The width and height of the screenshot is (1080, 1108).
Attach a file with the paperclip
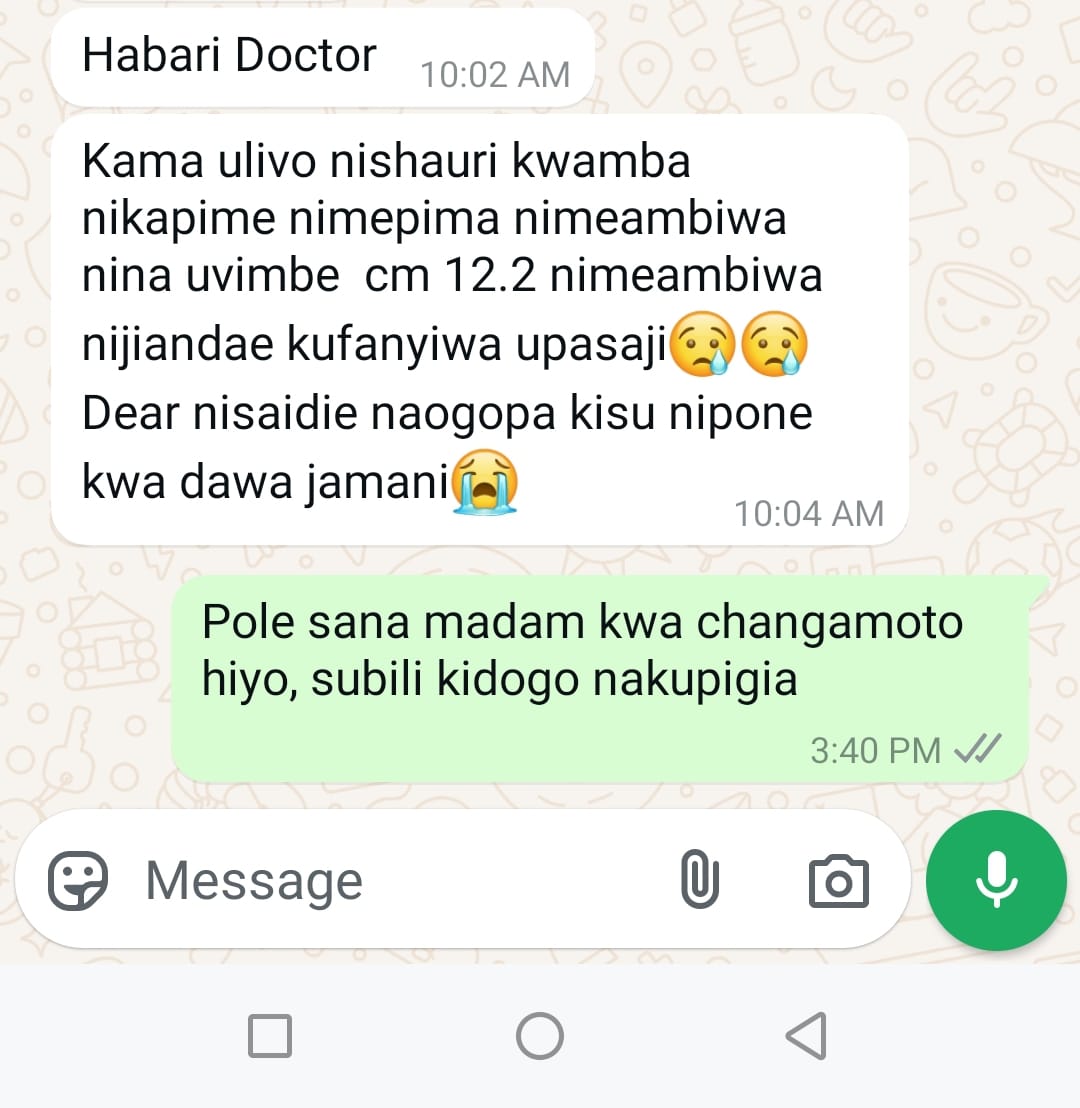[x=699, y=880]
